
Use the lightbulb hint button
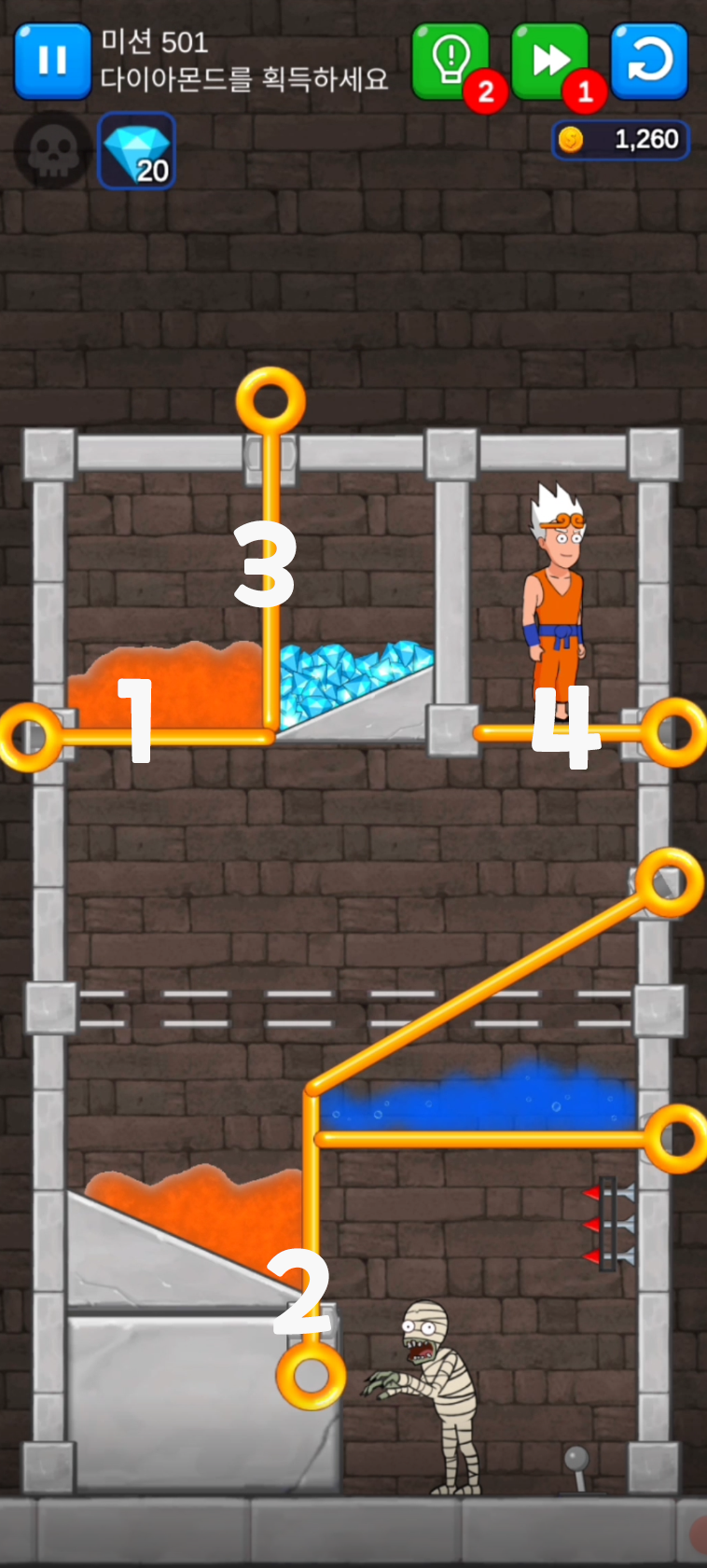pyautogui.click(x=451, y=61)
